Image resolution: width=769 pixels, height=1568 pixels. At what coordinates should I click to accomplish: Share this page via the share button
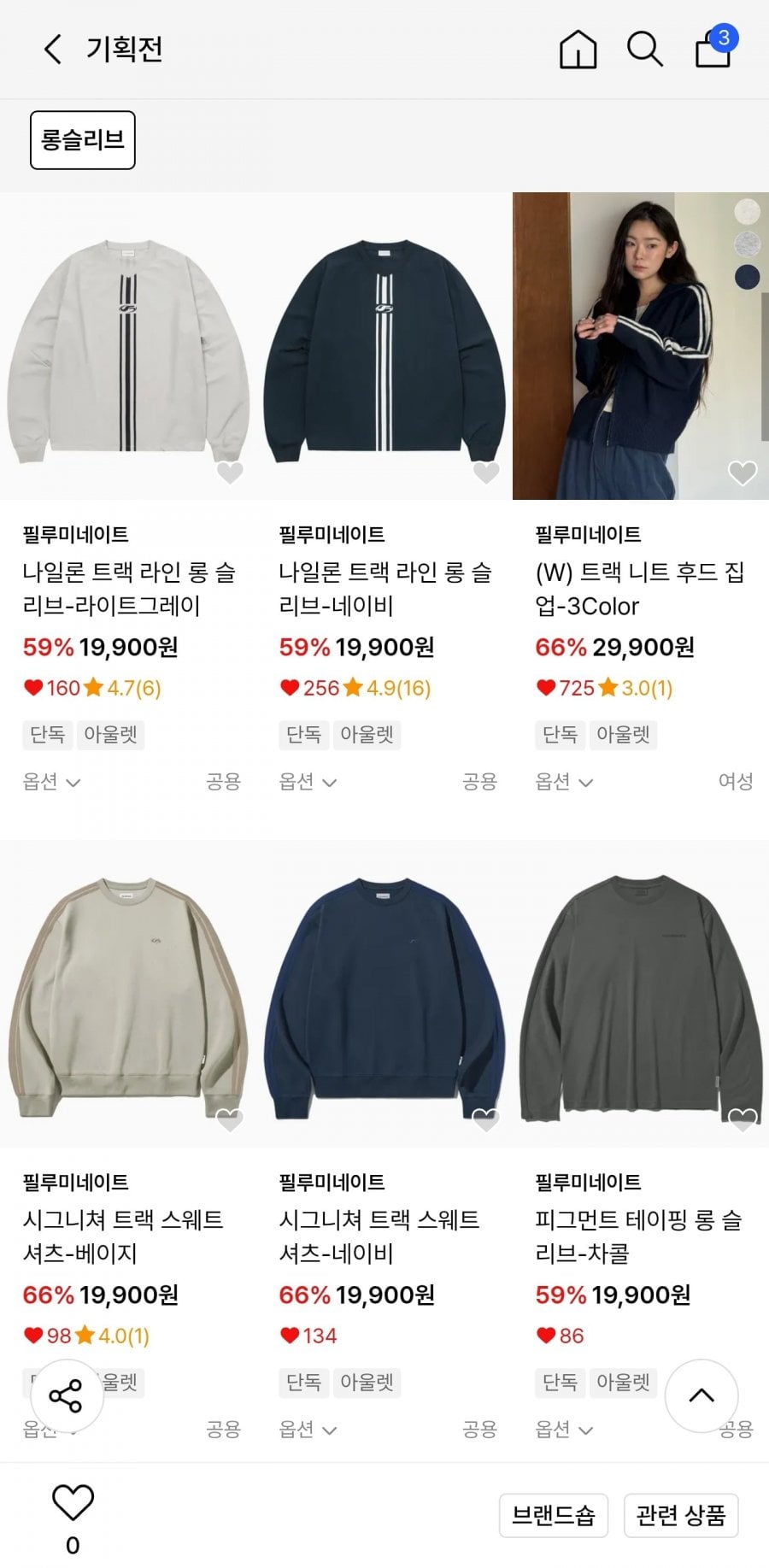(x=67, y=1395)
